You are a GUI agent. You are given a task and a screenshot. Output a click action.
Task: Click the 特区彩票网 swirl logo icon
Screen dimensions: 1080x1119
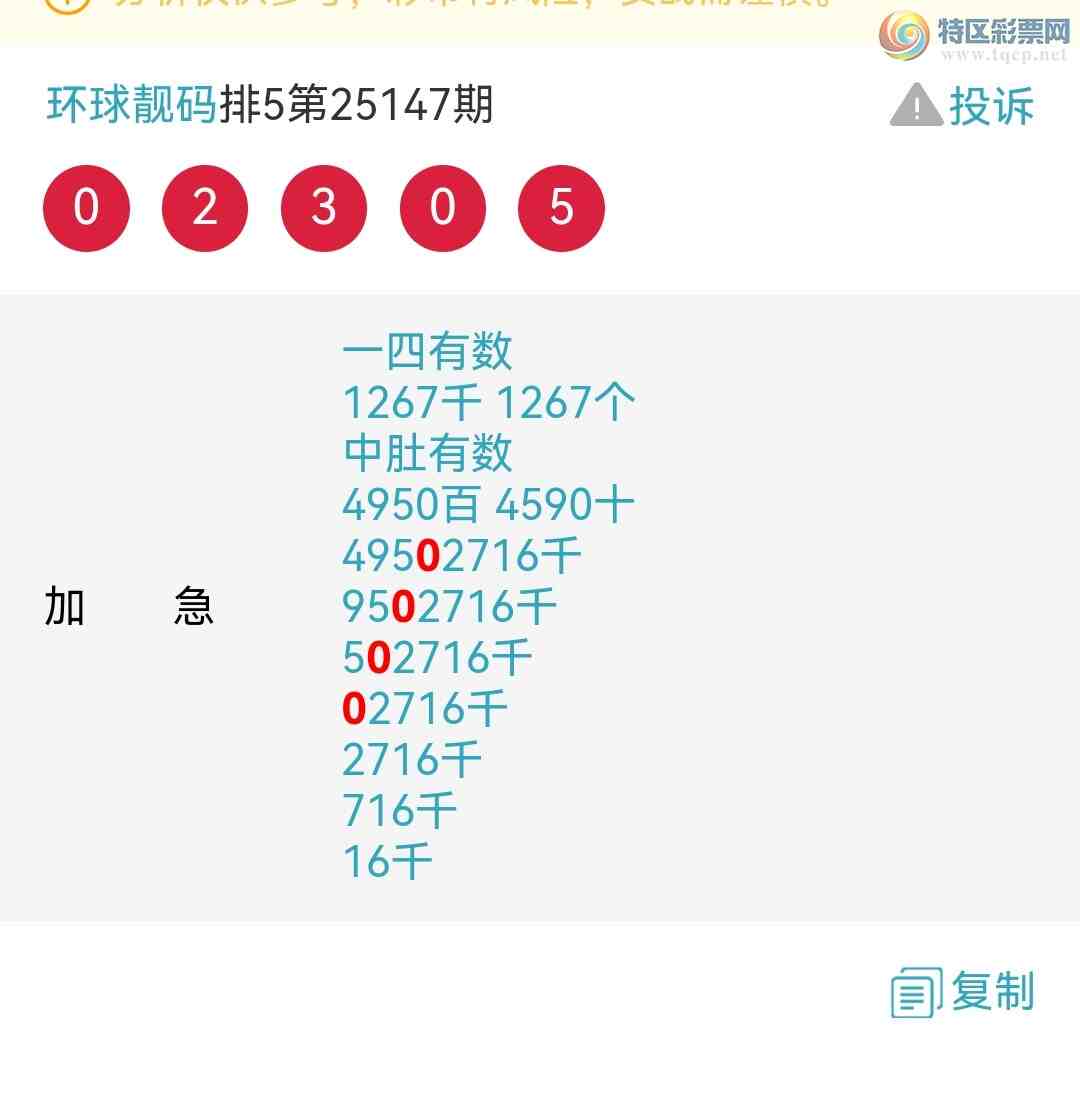pos(902,32)
